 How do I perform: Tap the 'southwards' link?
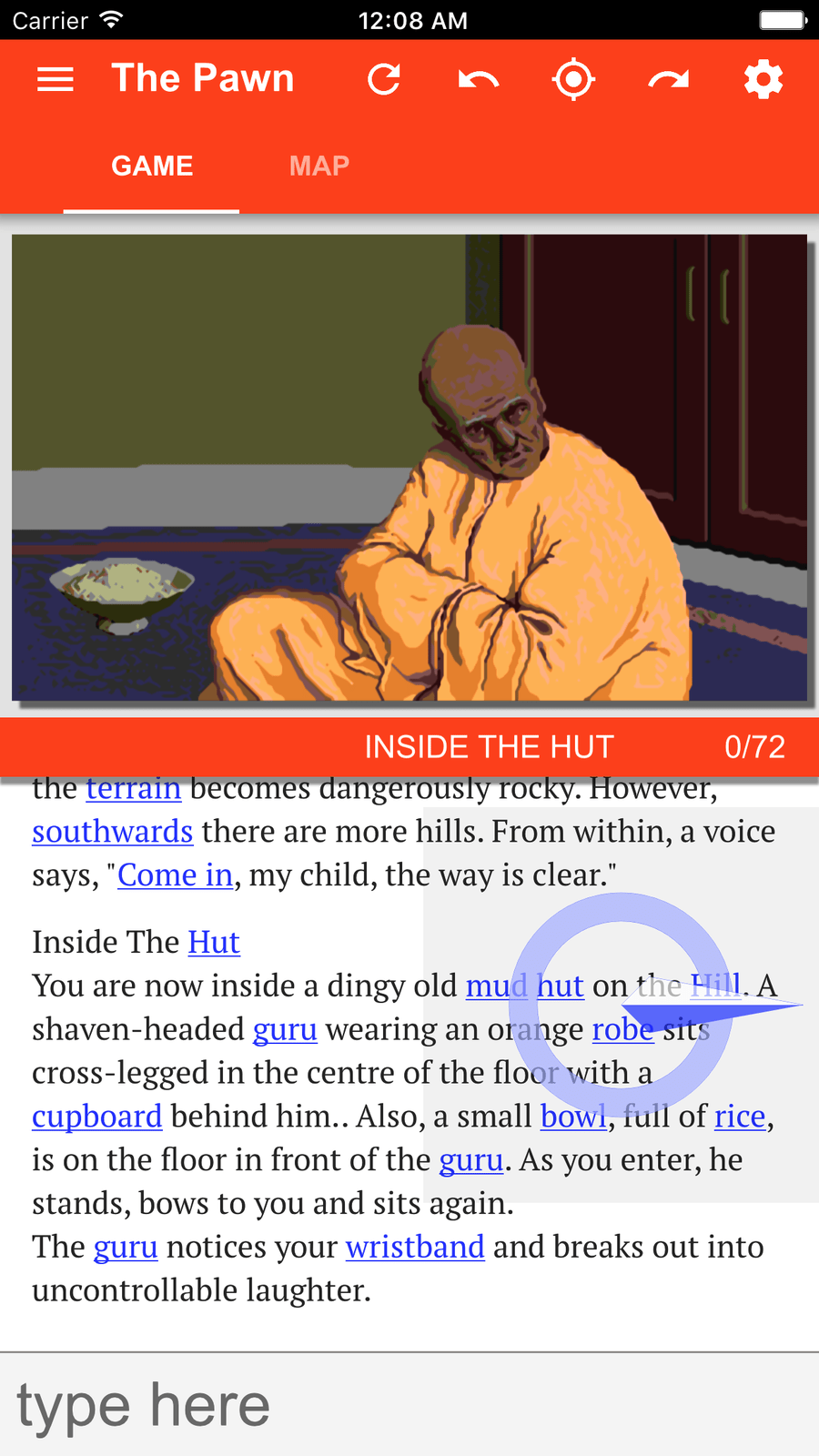tap(113, 832)
